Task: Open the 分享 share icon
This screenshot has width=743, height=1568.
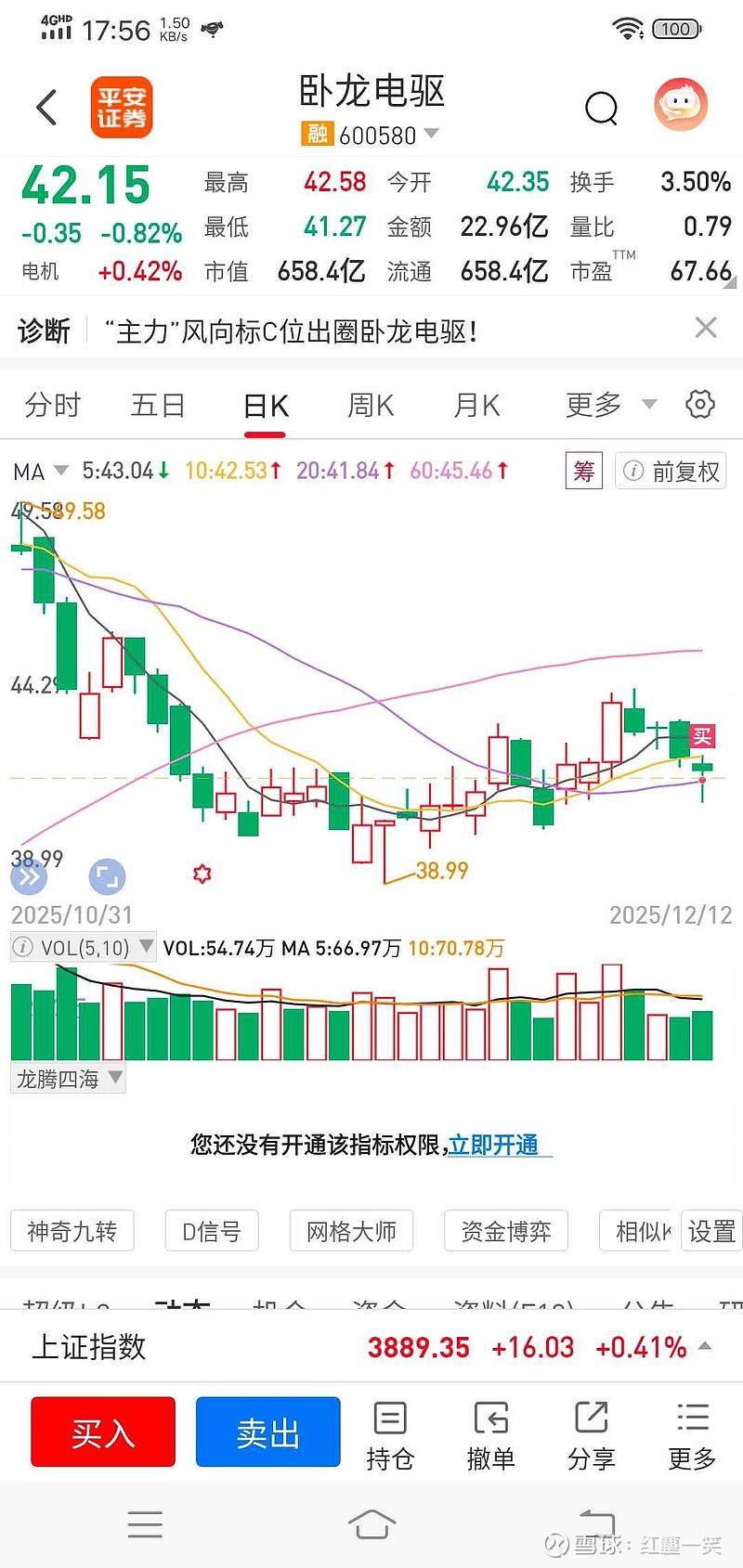Action: pyautogui.click(x=591, y=1432)
